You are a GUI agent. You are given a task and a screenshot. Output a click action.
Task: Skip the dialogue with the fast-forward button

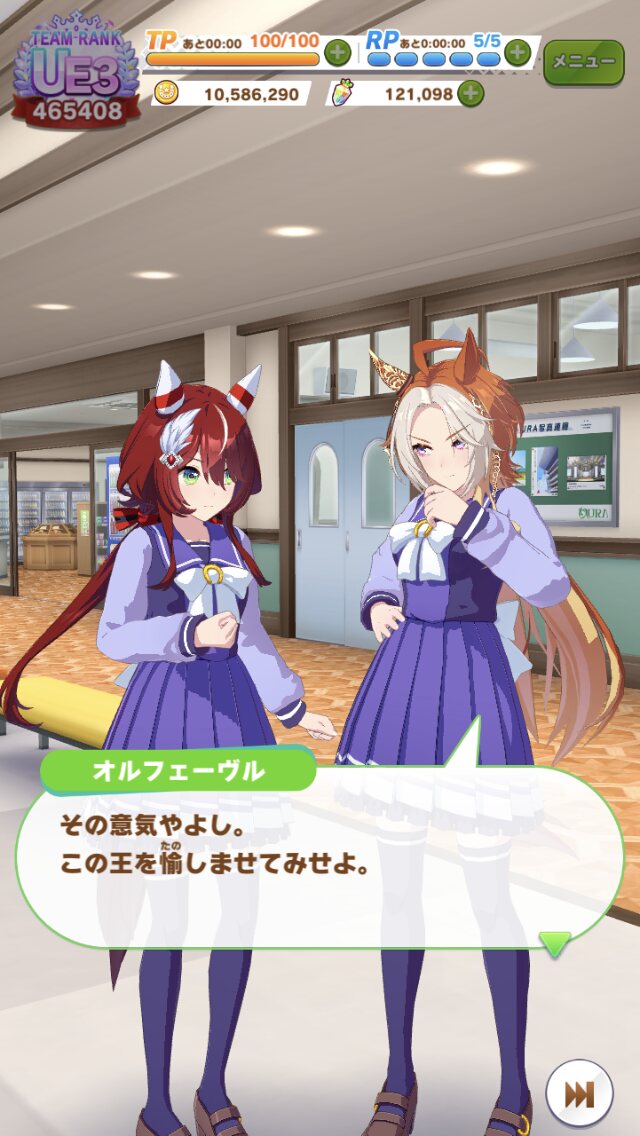579,1093
